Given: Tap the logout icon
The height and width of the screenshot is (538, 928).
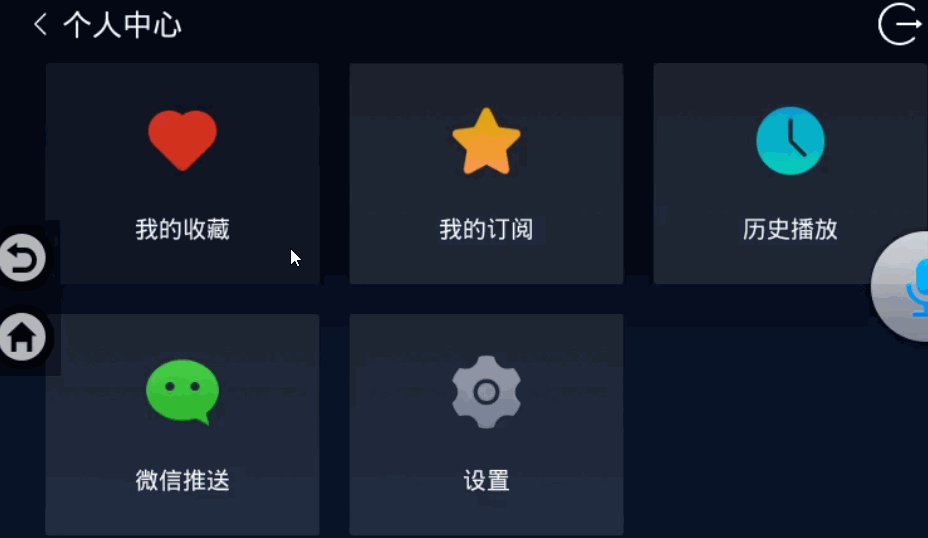Looking at the screenshot, I should [x=898, y=25].
